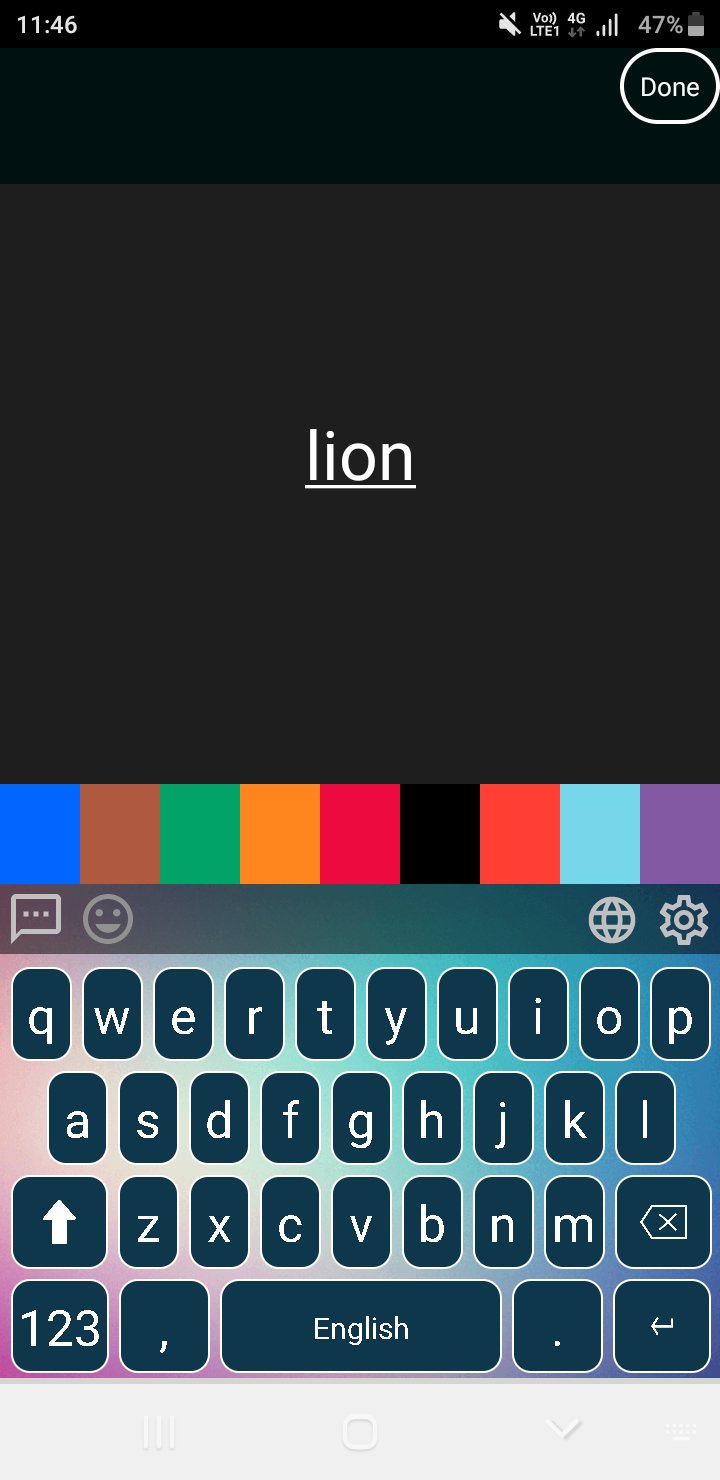Edit the lion text field
This screenshot has width=720, height=1480.
click(x=360, y=457)
